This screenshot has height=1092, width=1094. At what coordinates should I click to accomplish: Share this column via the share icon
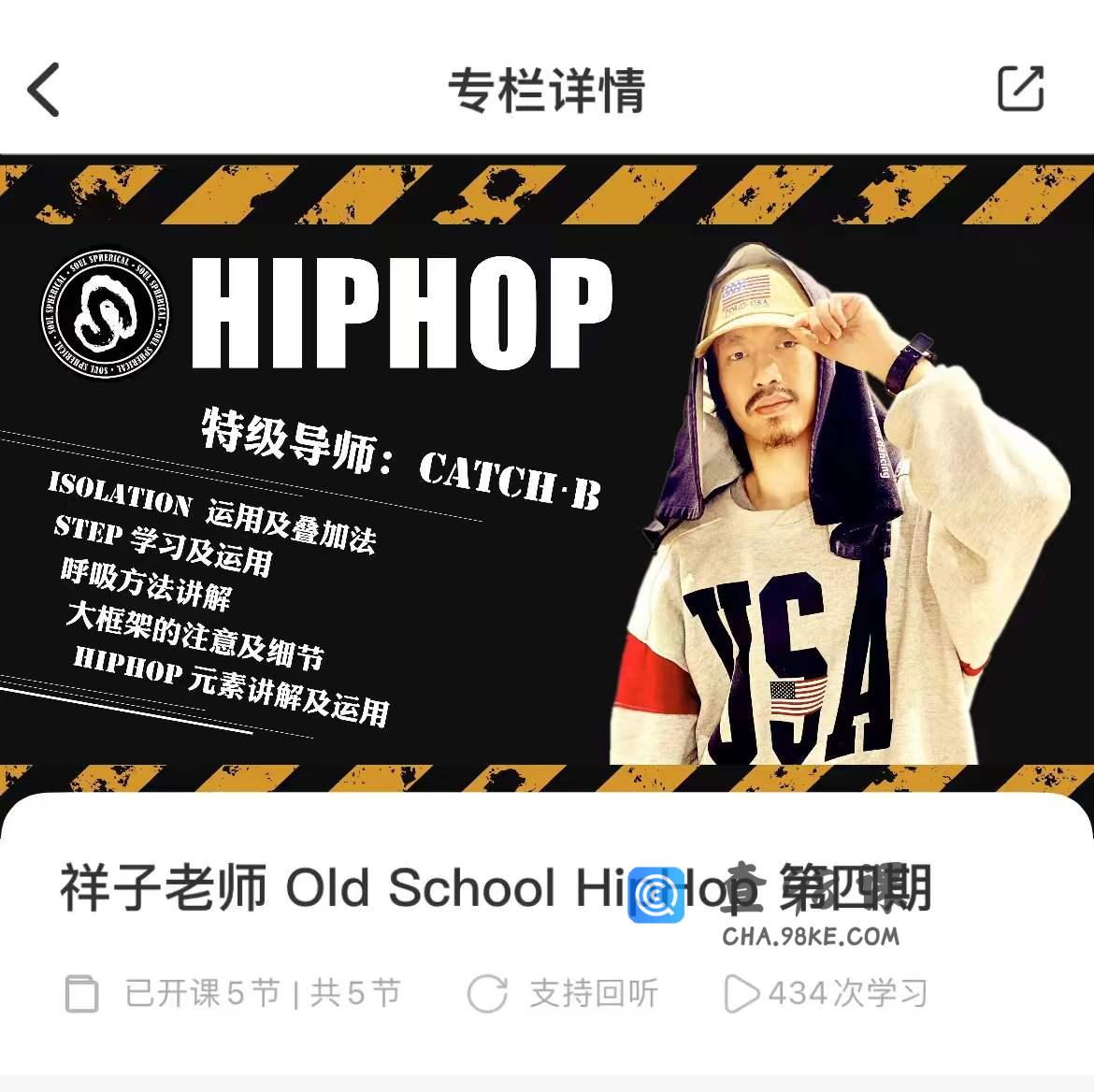(1020, 89)
